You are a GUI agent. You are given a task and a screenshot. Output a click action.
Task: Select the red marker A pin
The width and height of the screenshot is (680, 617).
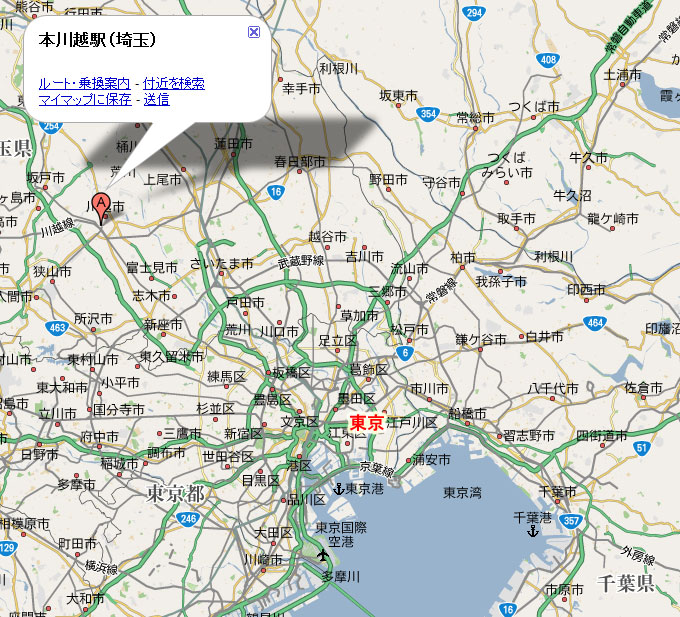click(100, 205)
